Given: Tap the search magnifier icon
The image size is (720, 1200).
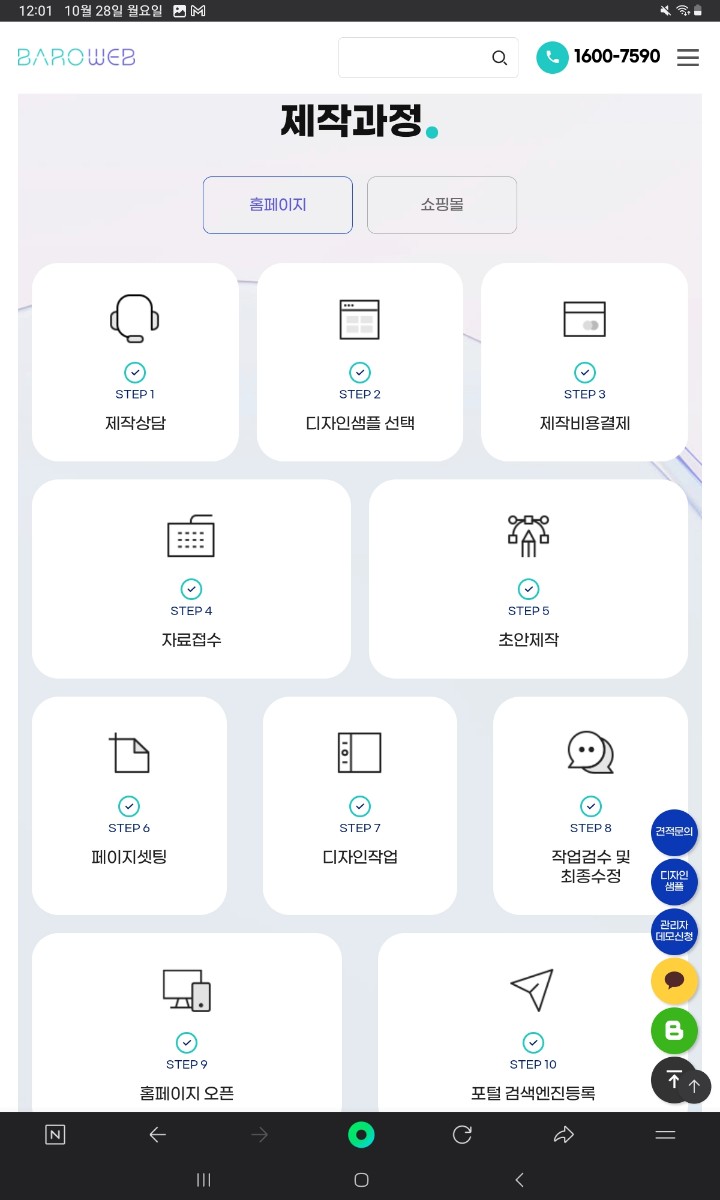Looking at the screenshot, I should coord(499,58).
